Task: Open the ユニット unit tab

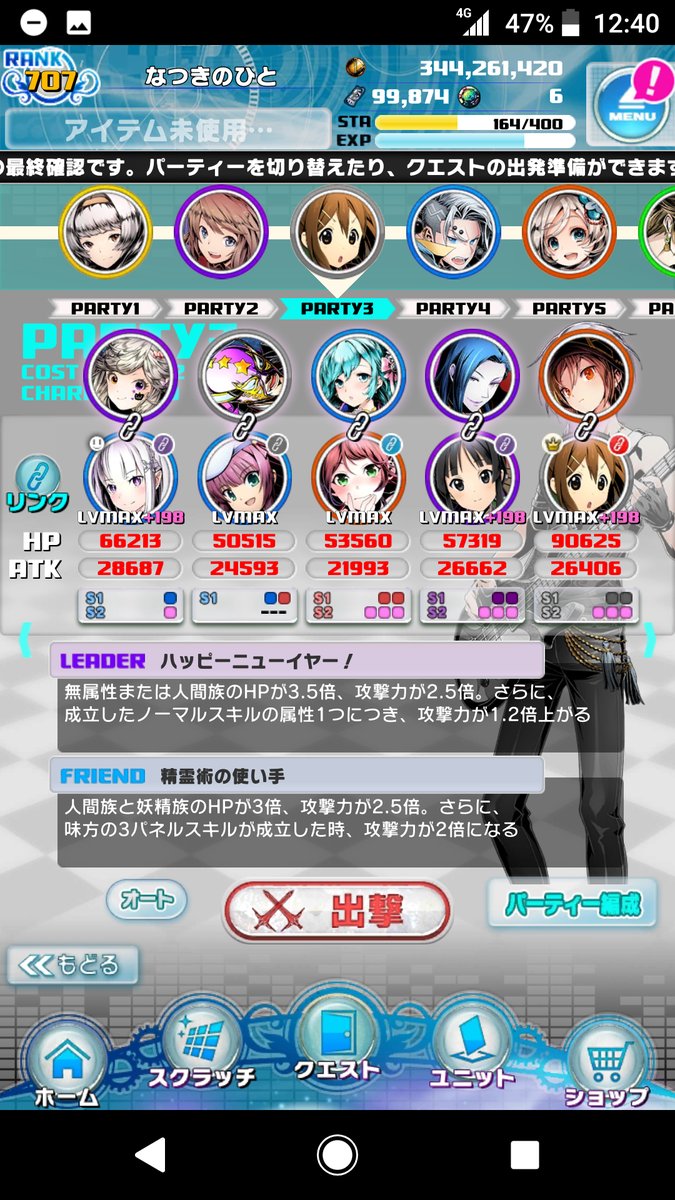Action: coord(471,1048)
